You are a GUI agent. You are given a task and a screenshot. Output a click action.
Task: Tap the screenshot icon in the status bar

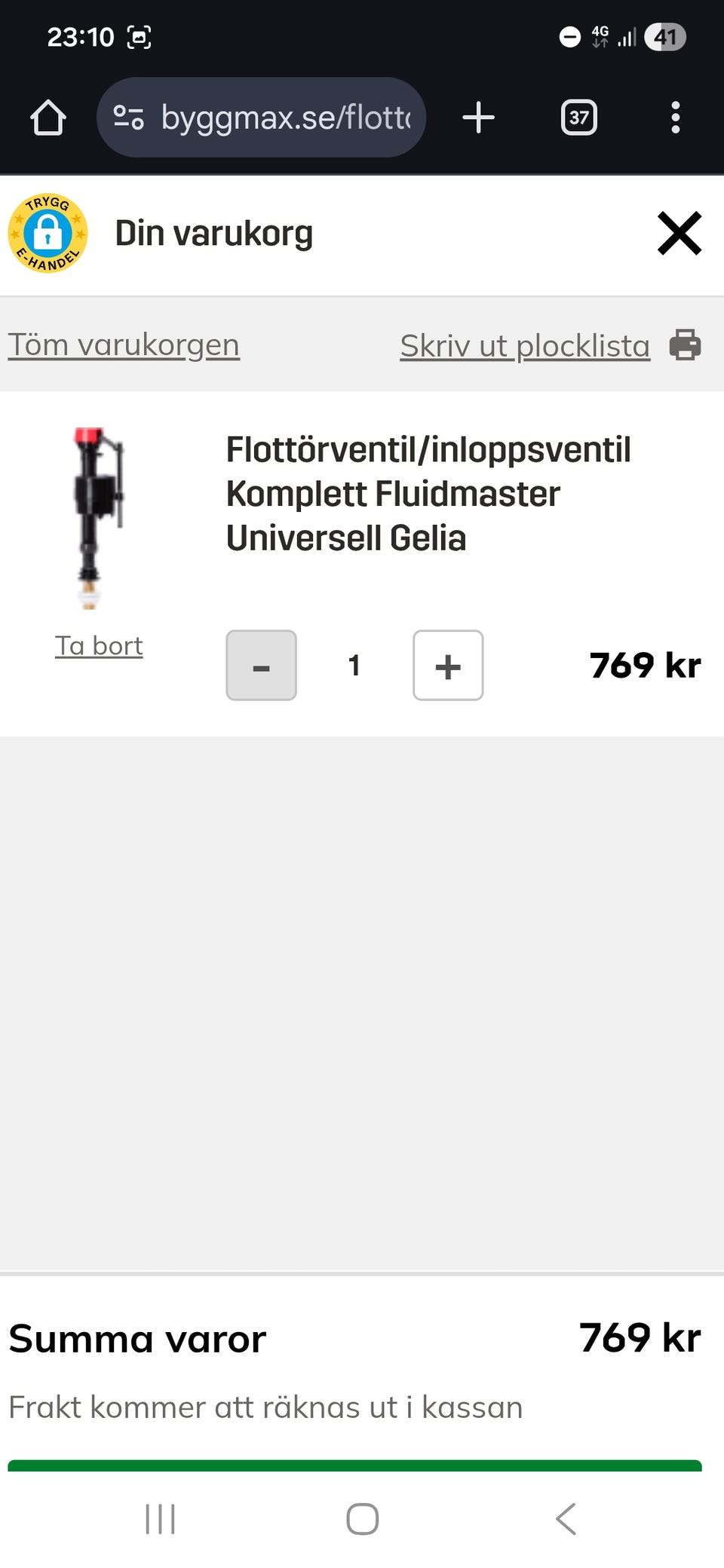click(140, 35)
